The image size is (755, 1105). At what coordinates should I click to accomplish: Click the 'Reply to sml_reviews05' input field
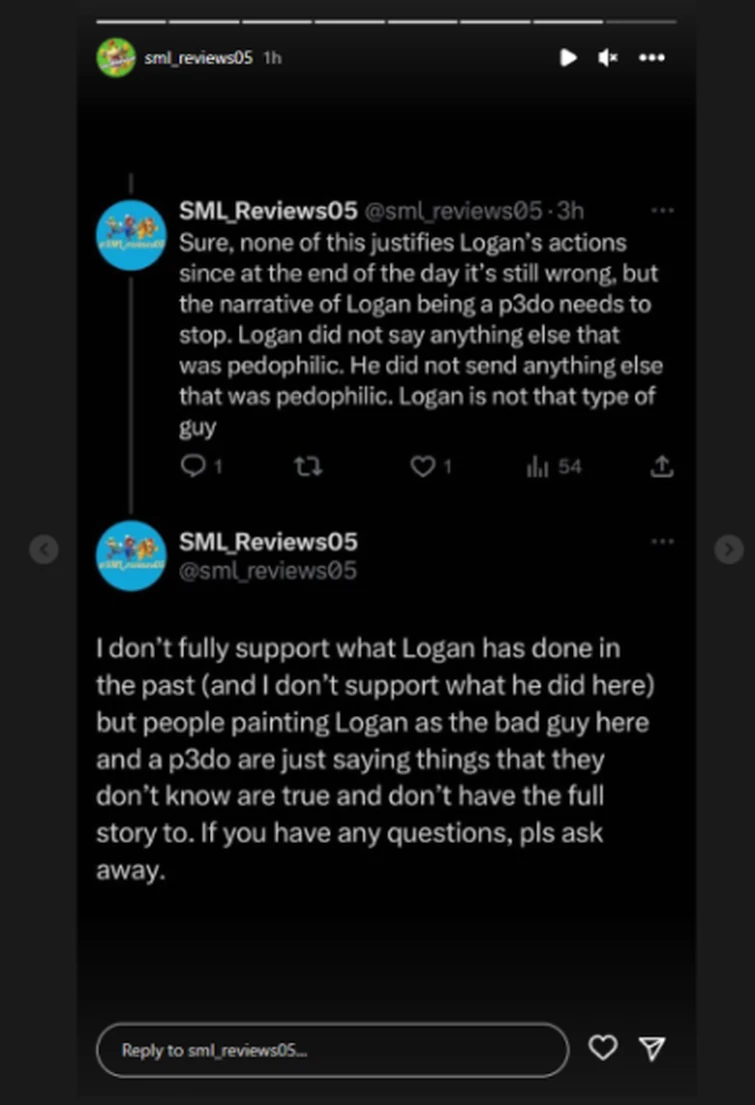[330, 1049]
